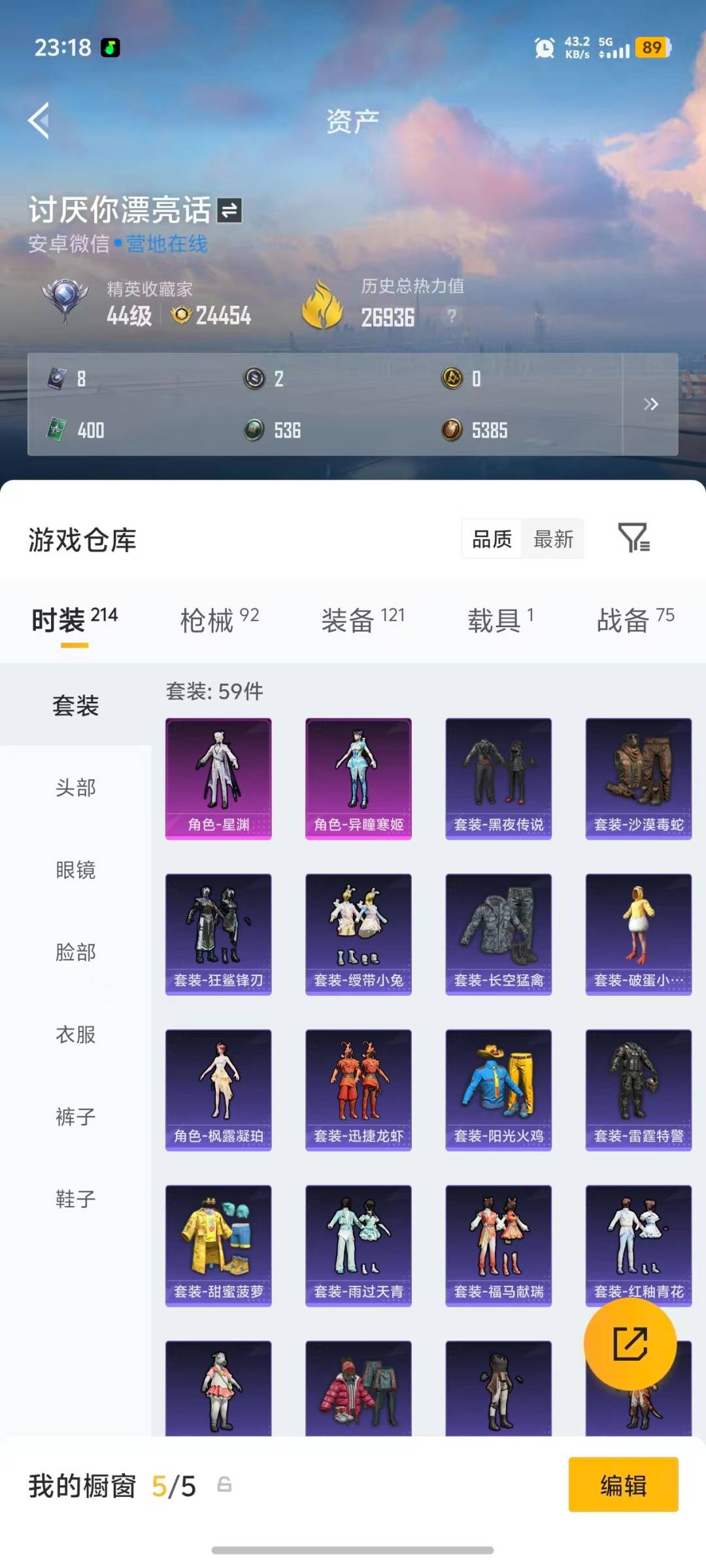Viewport: 706px width, 1568px height.
Task: Select the 角色-星渊 thumbnail
Action: pos(218,777)
